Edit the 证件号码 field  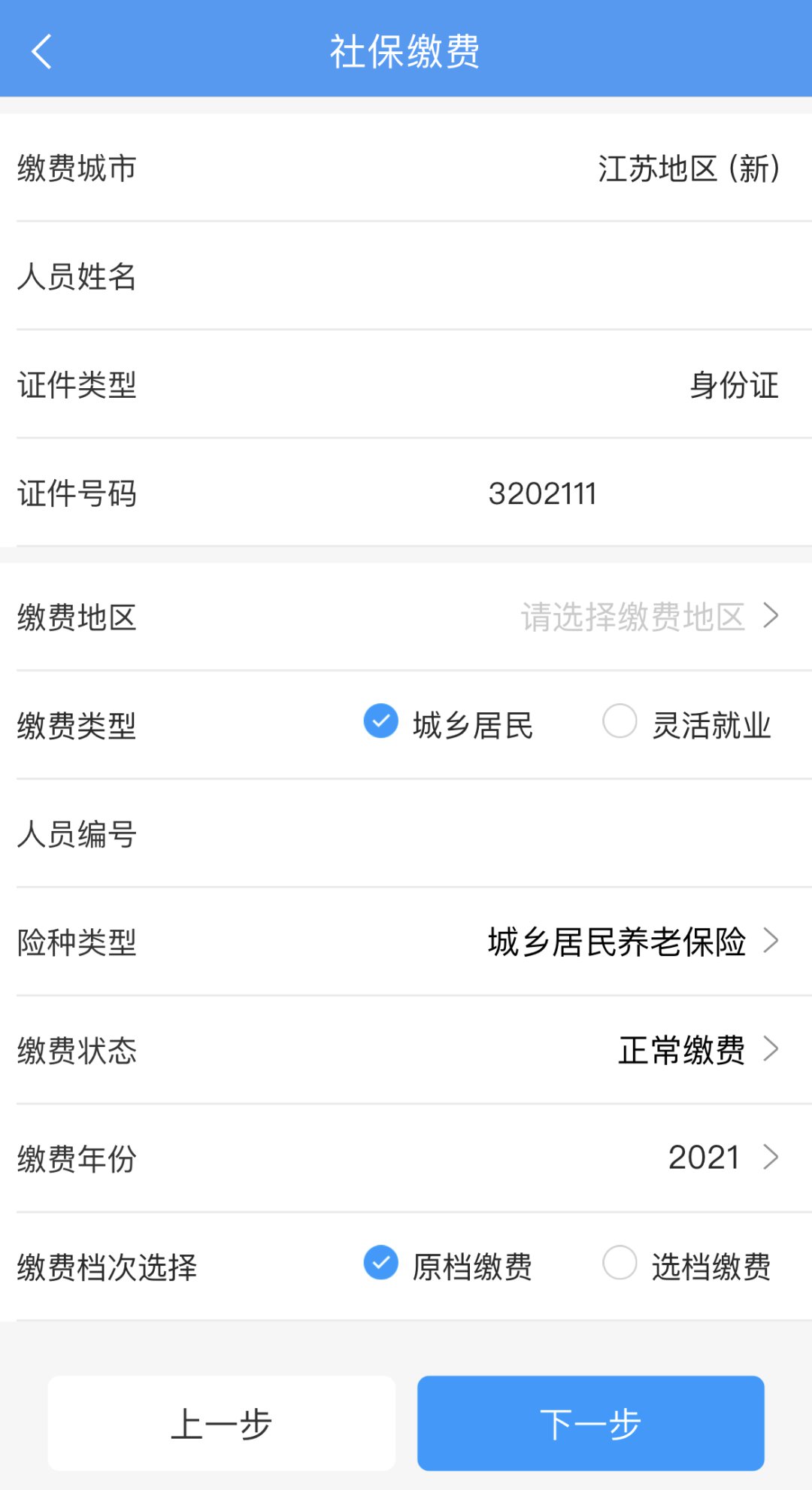point(541,494)
